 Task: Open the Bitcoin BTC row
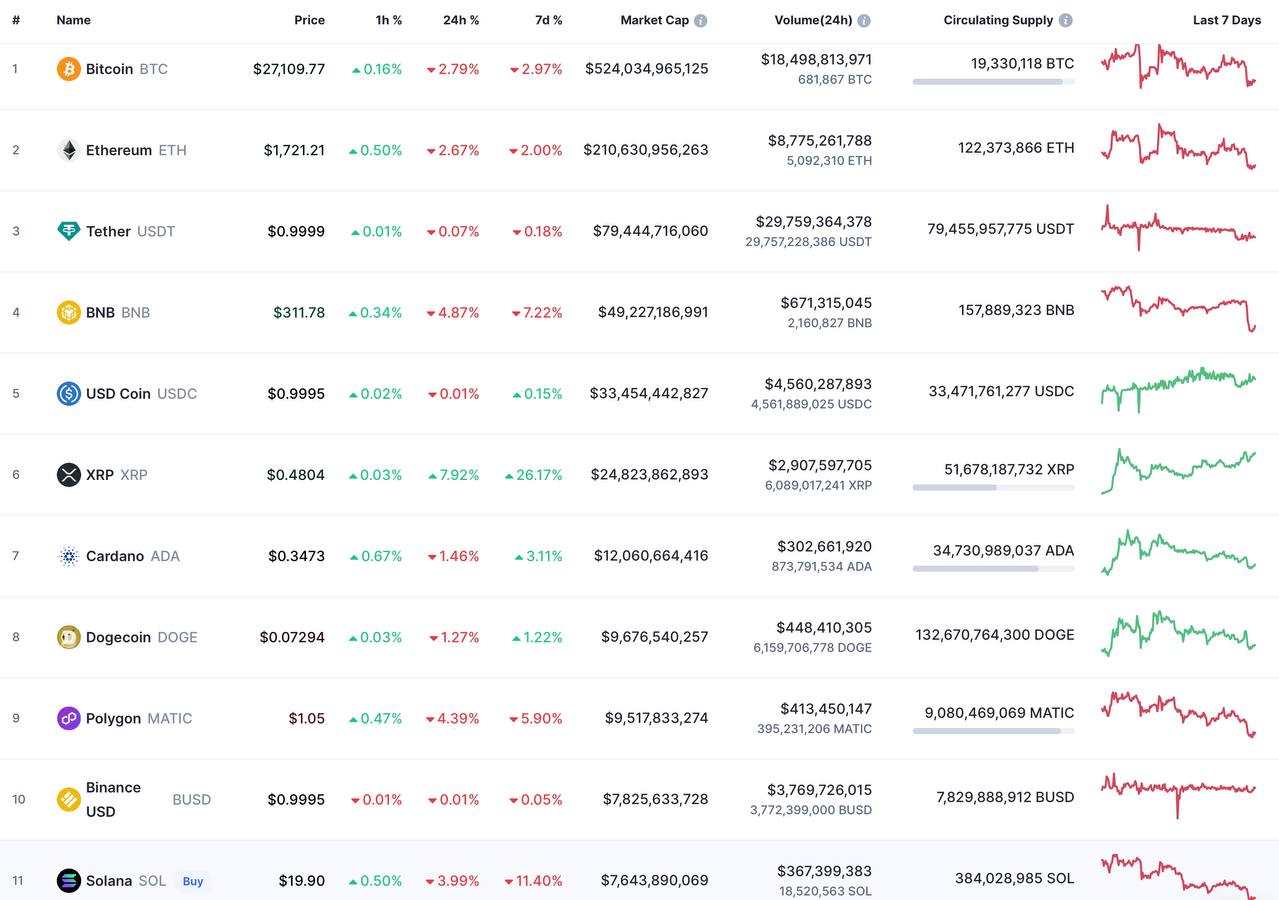109,69
